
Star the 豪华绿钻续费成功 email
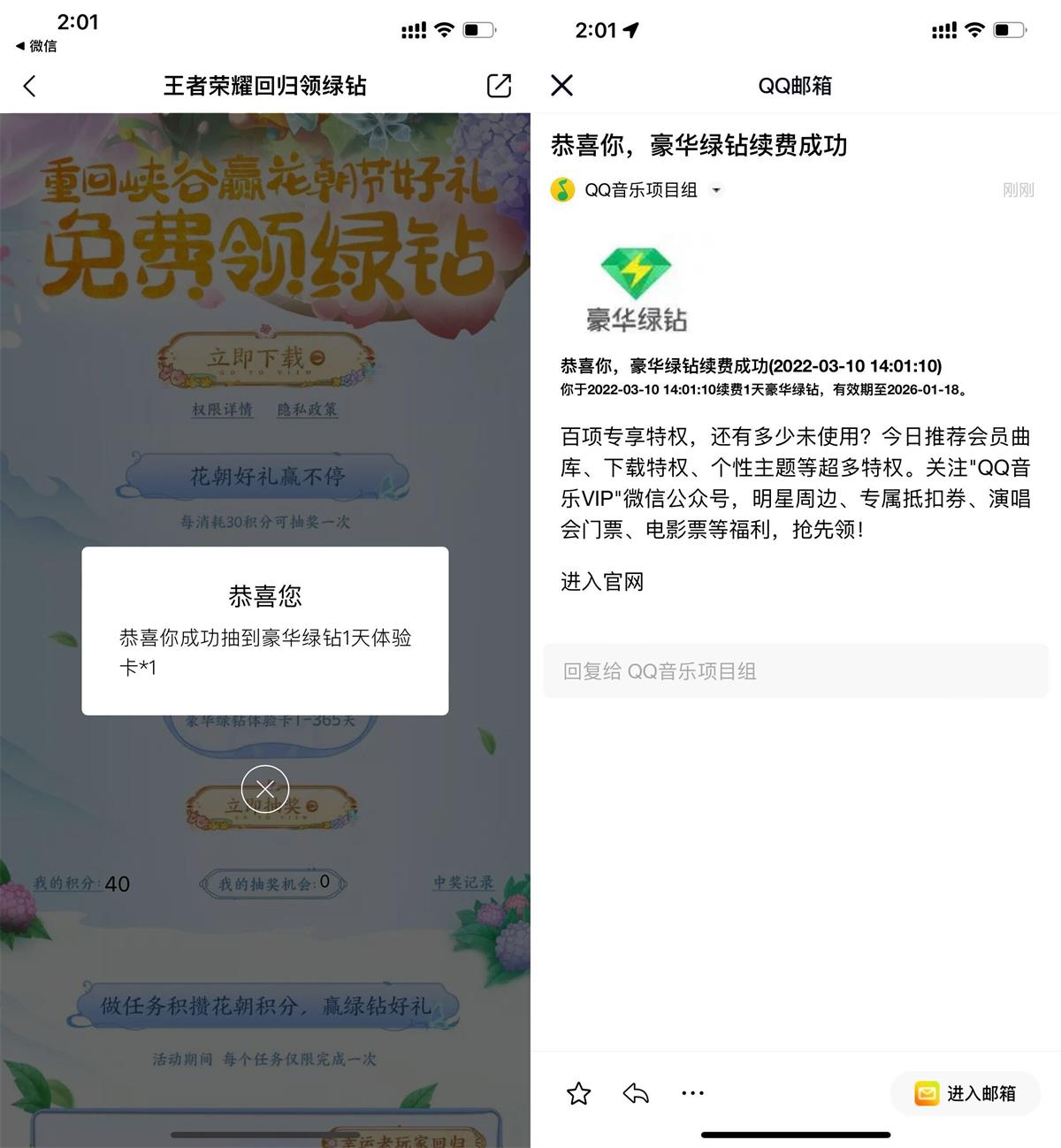tap(579, 1093)
